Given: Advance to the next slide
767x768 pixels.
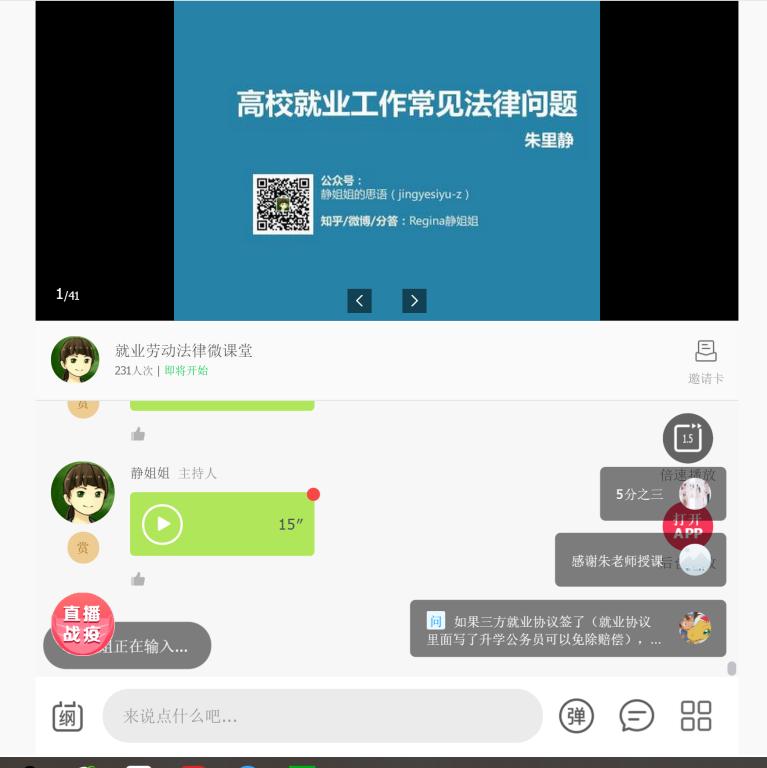Looking at the screenshot, I should click(x=414, y=300).
